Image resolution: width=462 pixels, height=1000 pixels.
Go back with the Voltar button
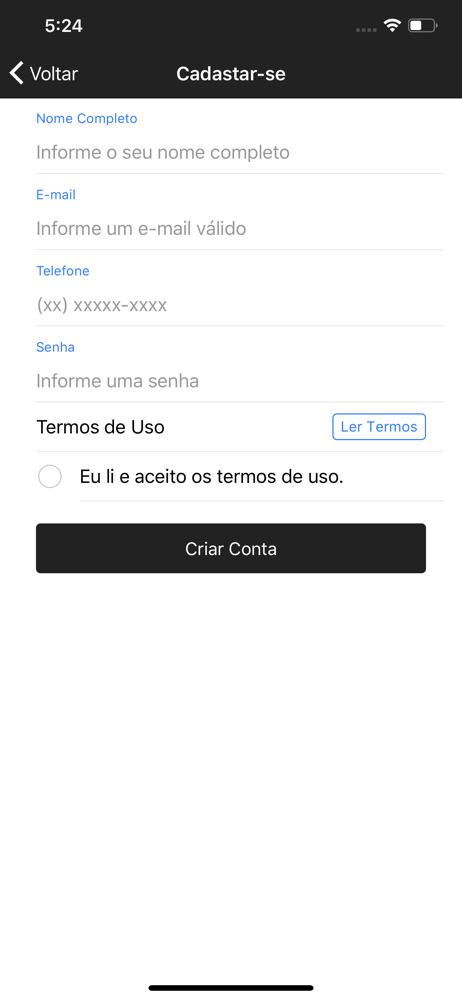tap(43, 74)
